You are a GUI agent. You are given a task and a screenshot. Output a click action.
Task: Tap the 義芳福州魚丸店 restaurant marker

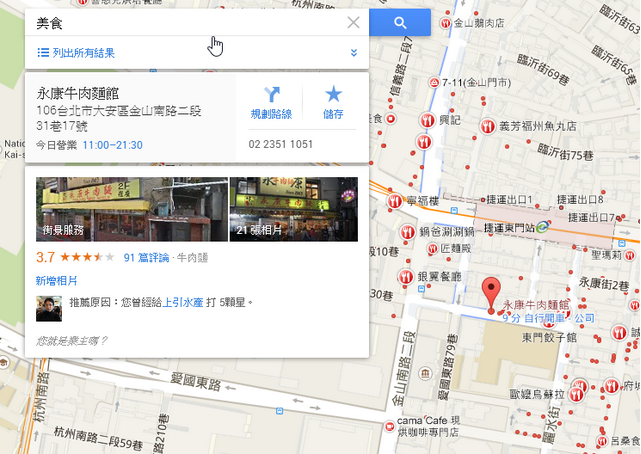(x=486, y=126)
